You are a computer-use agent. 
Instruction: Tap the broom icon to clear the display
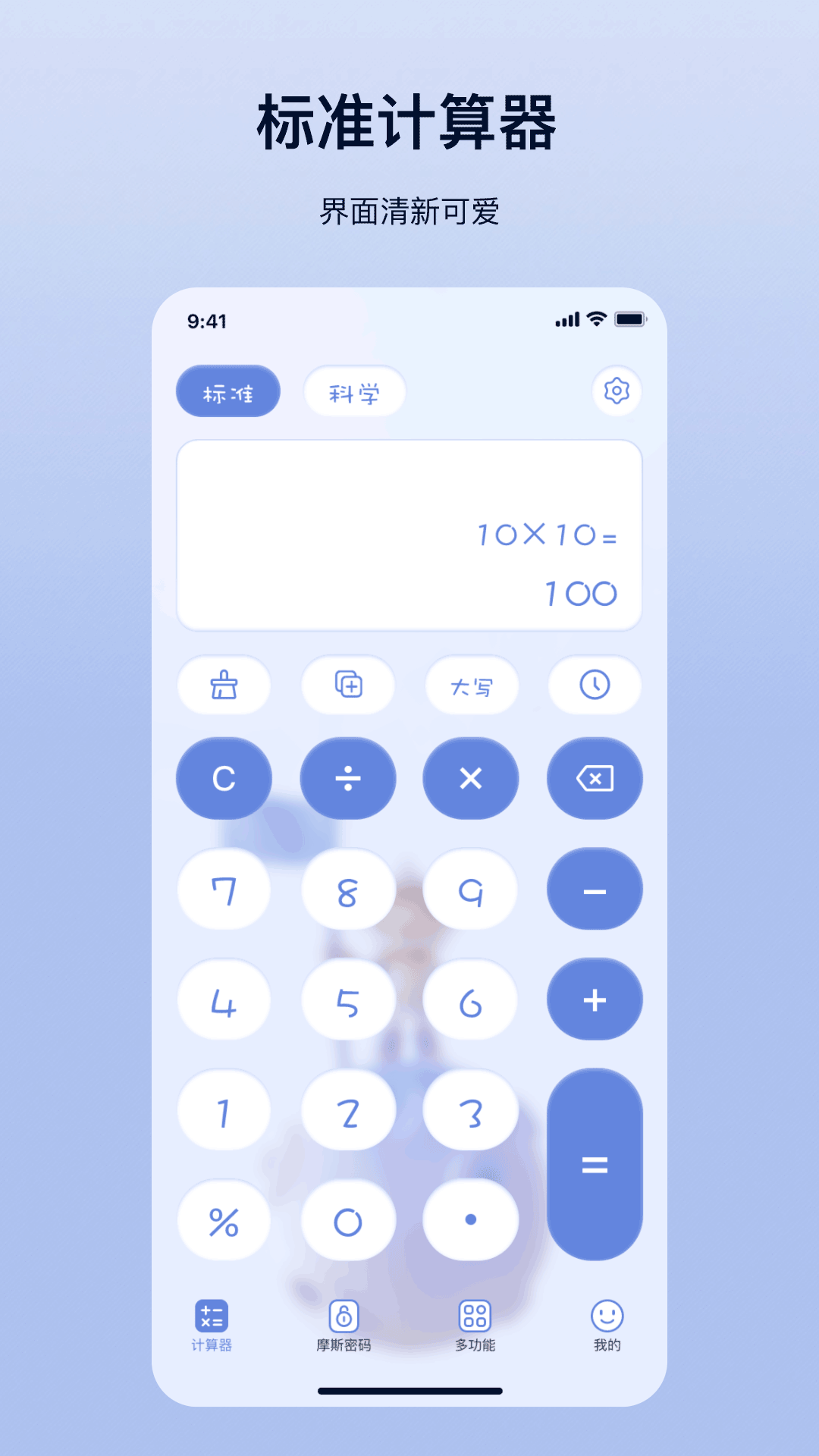[x=224, y=685]
